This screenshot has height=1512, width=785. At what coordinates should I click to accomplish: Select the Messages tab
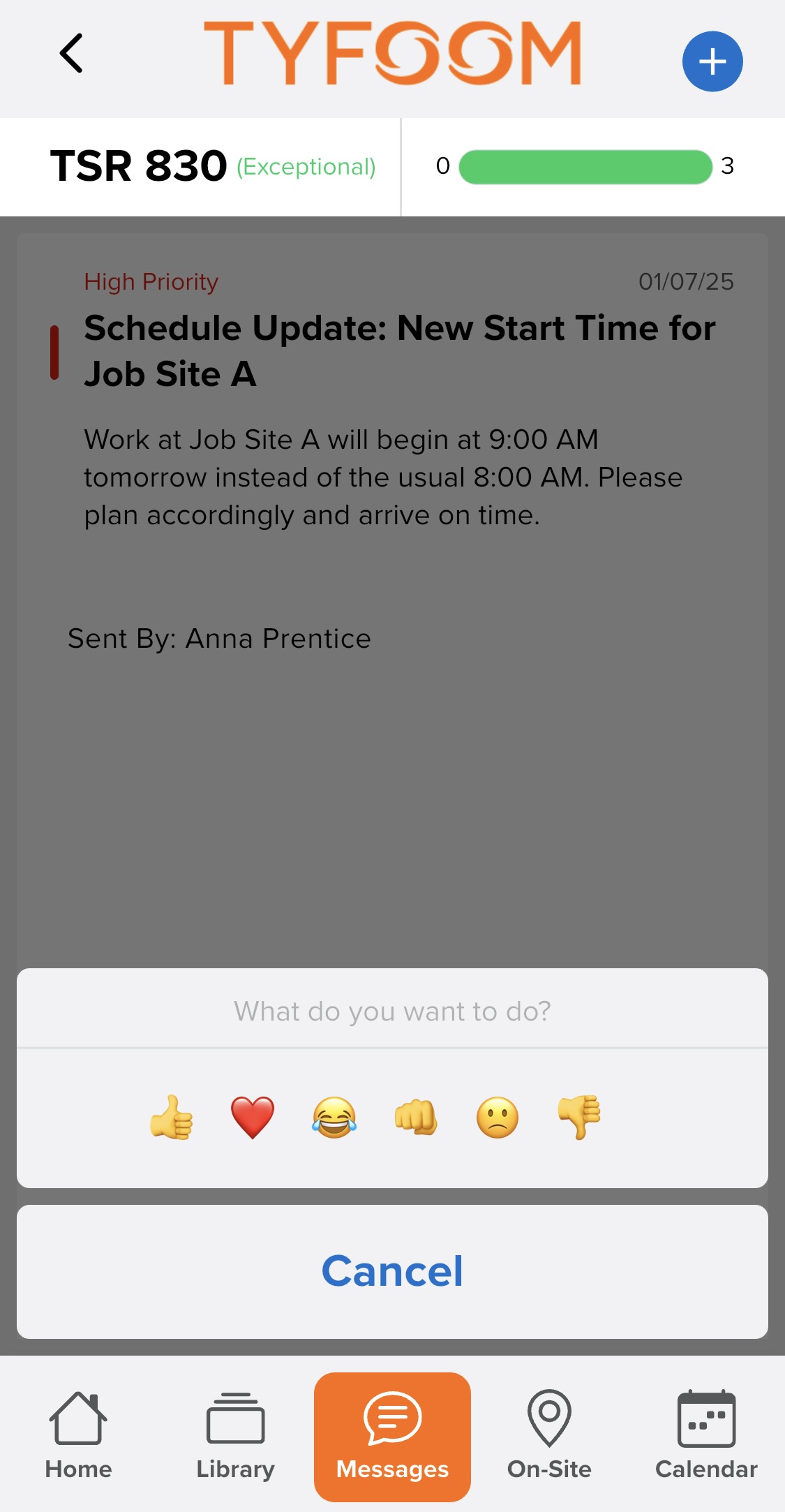coord(392,1437)
